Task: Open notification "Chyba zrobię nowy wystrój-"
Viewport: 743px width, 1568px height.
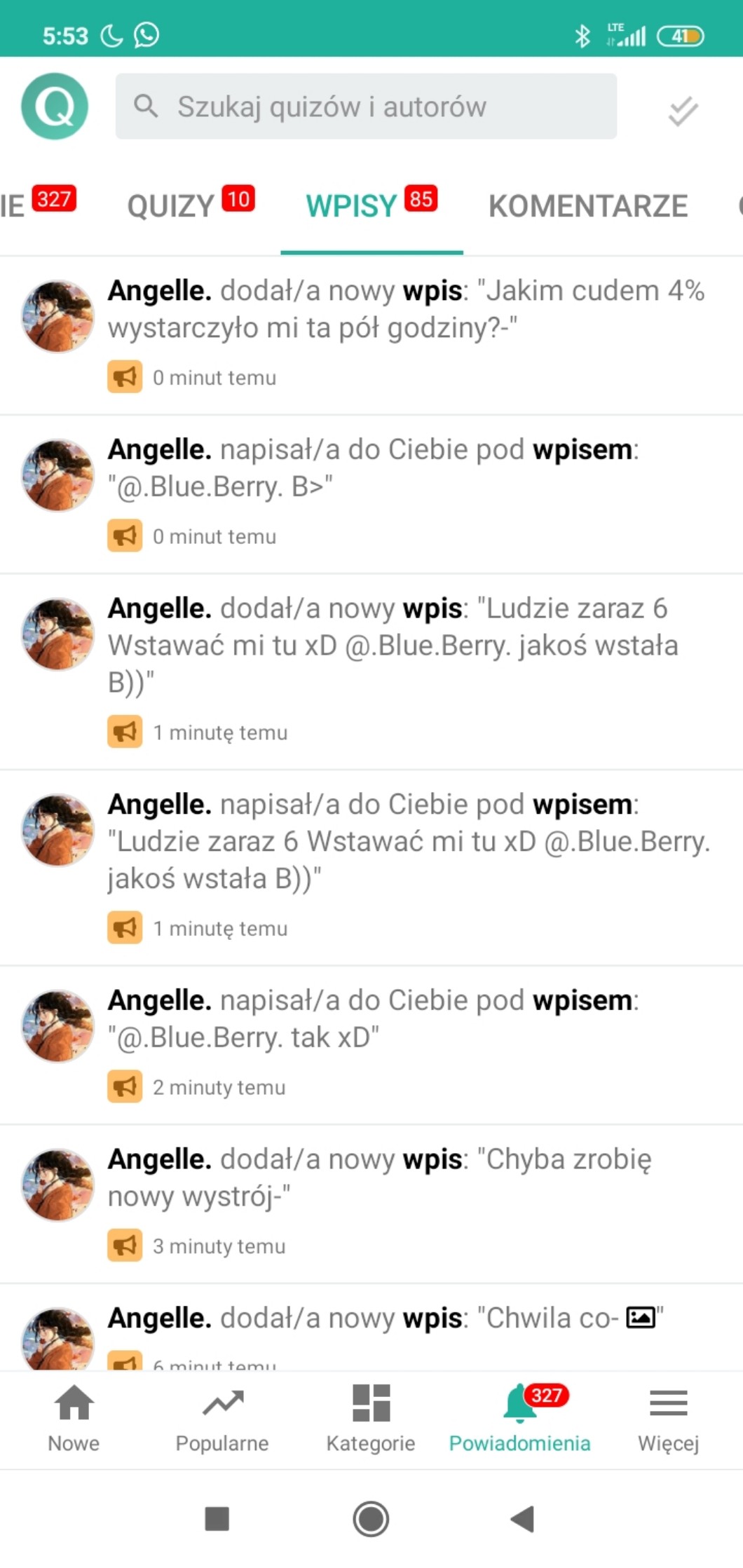Action: click(x=407, y=1178)
